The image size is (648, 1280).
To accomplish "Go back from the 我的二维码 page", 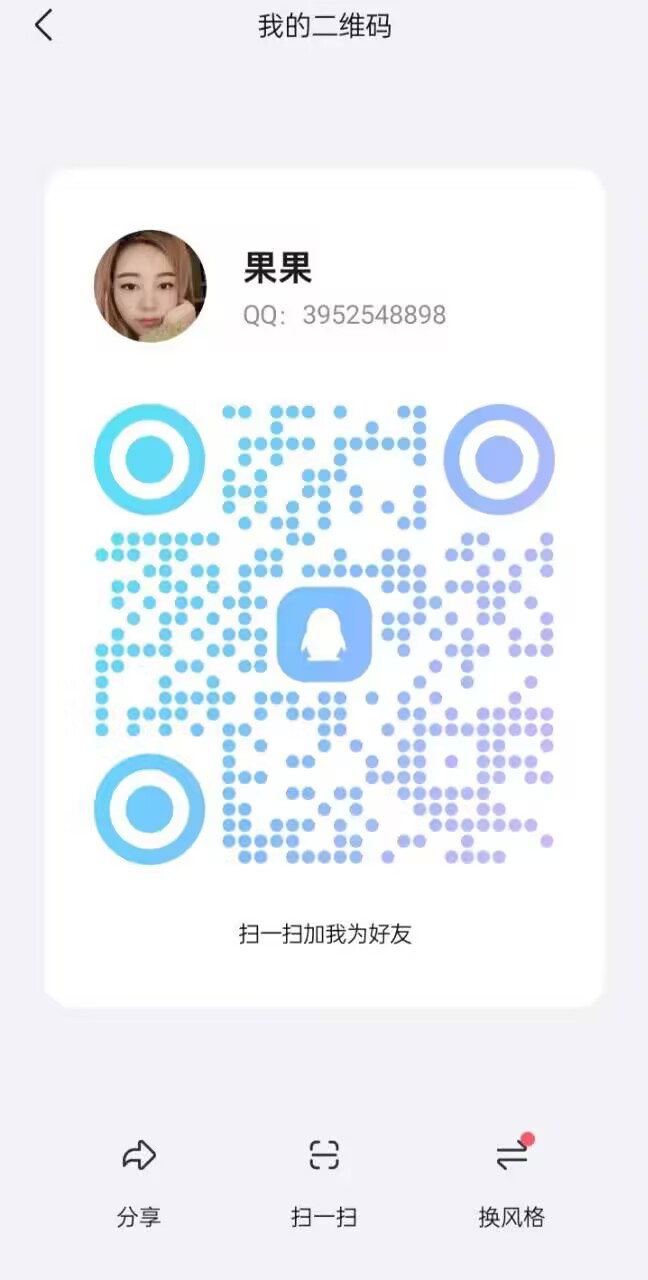I will 44,26.
